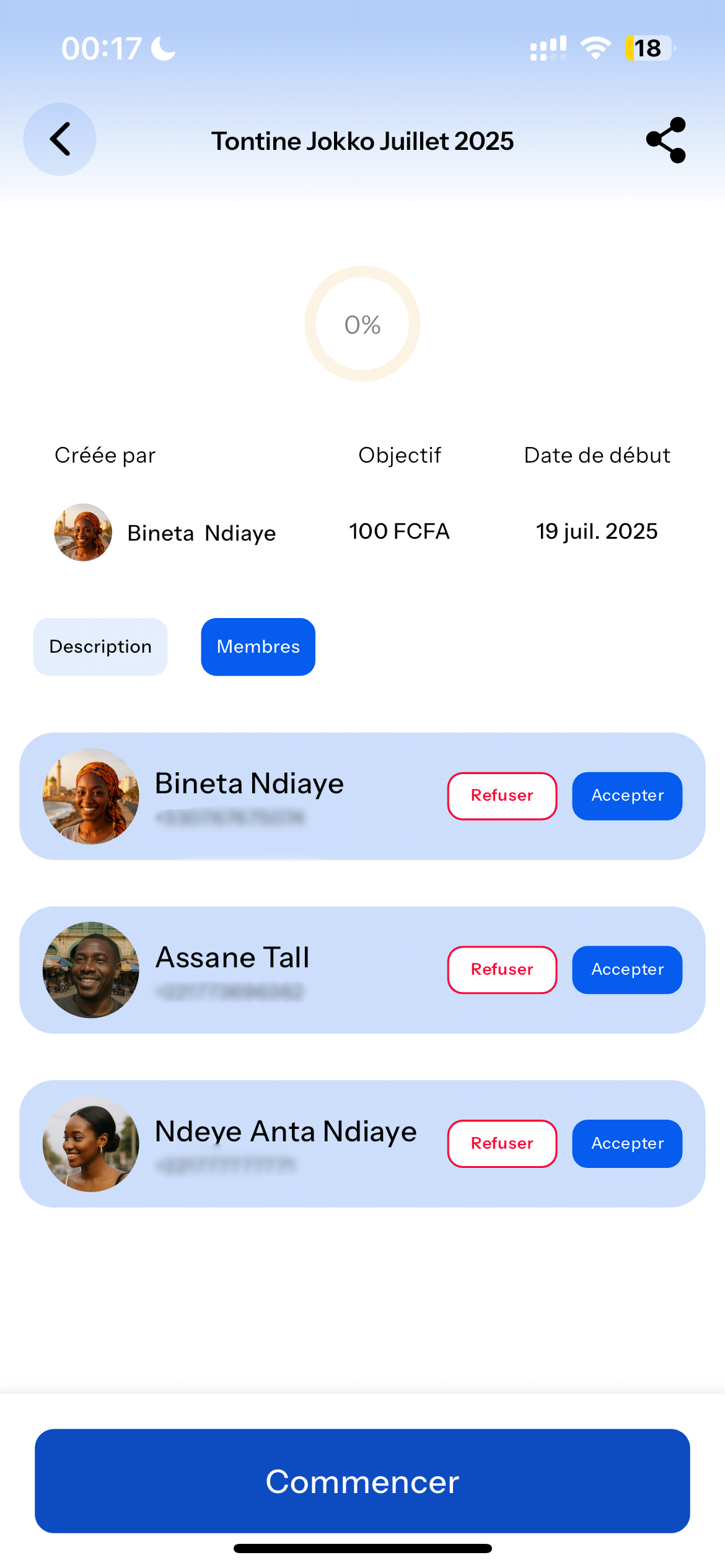Open the share options for this tontine

(x=665, y=140)
